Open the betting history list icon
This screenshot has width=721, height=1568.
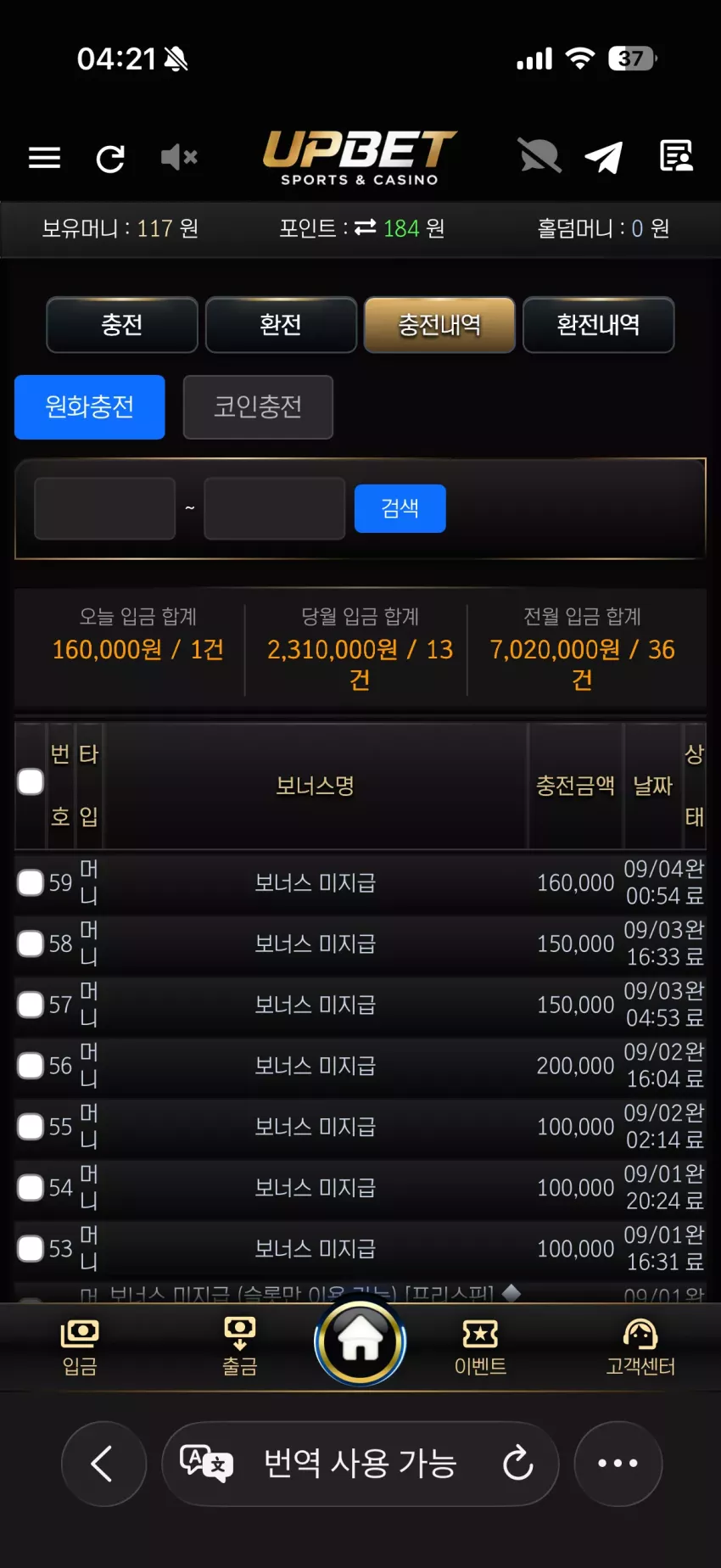[x=676, y=156]
